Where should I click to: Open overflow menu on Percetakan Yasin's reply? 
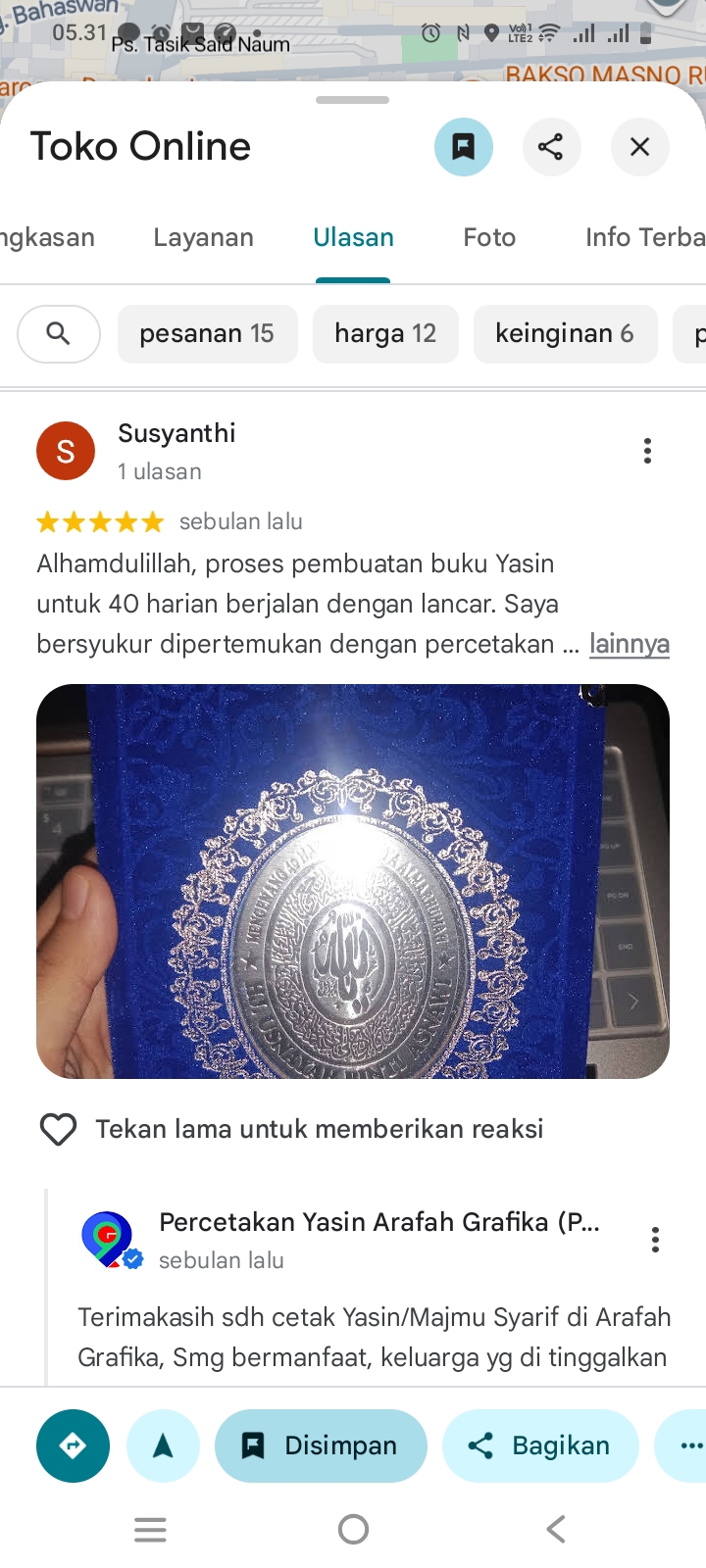[x=655, y=1240]
